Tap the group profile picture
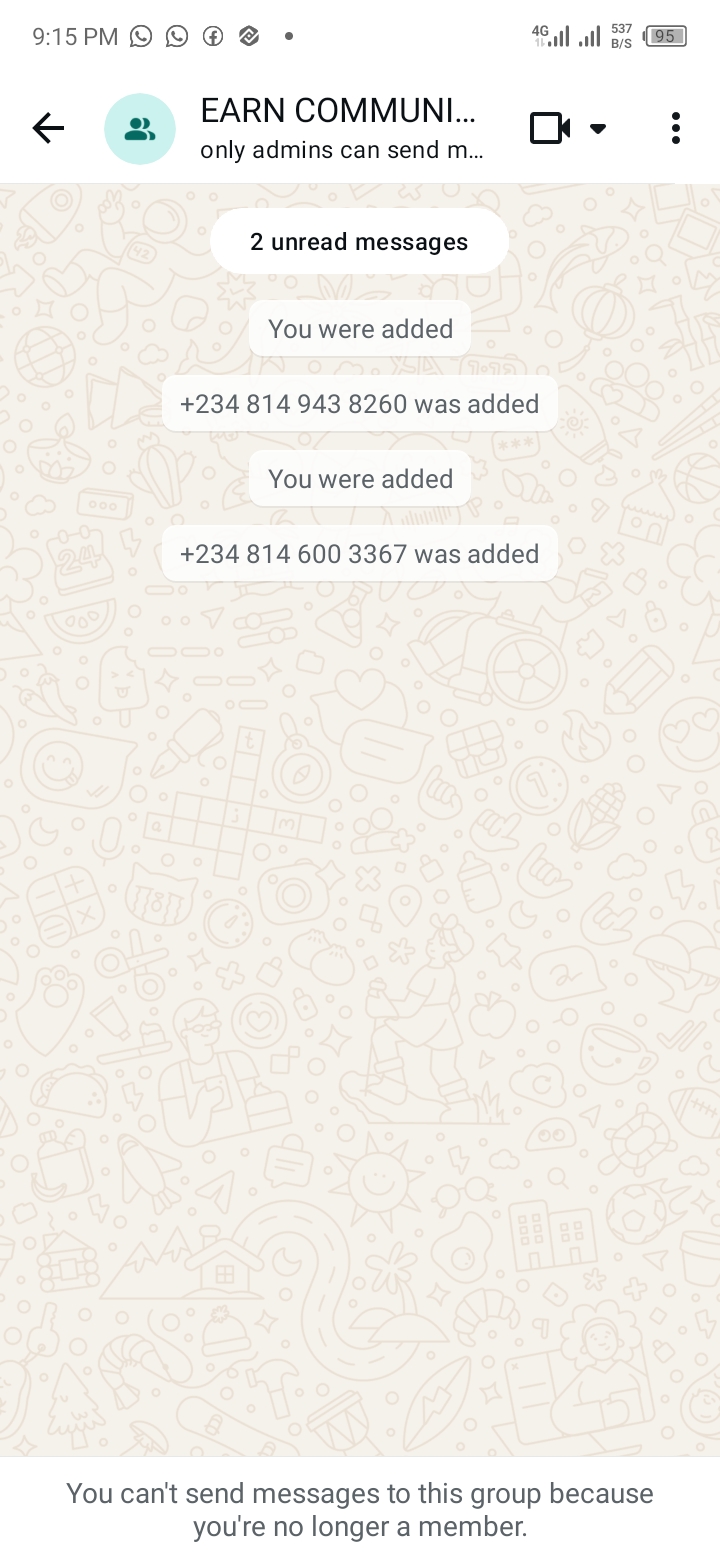The image size is (720, 1560). [x=140, y=129]
